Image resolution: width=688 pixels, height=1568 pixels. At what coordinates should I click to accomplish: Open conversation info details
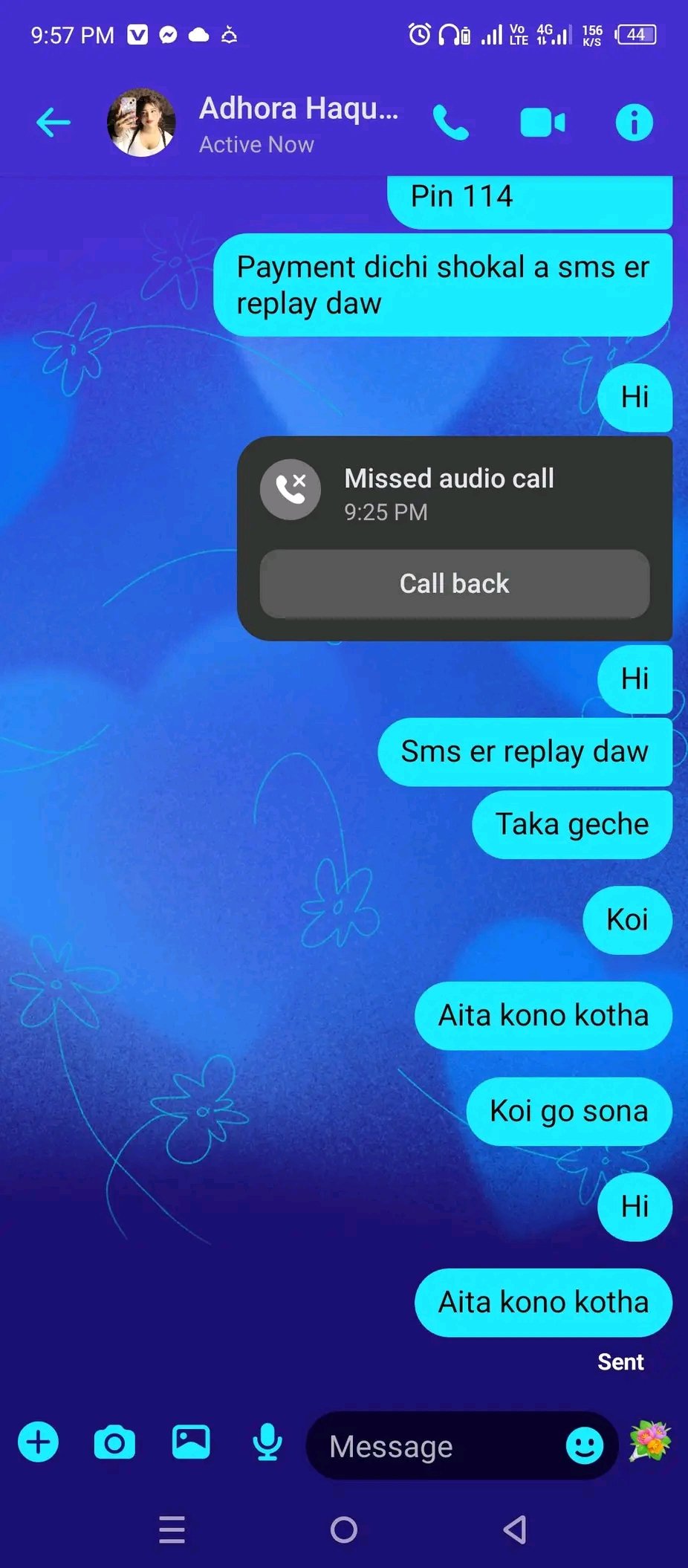point(634,123)
